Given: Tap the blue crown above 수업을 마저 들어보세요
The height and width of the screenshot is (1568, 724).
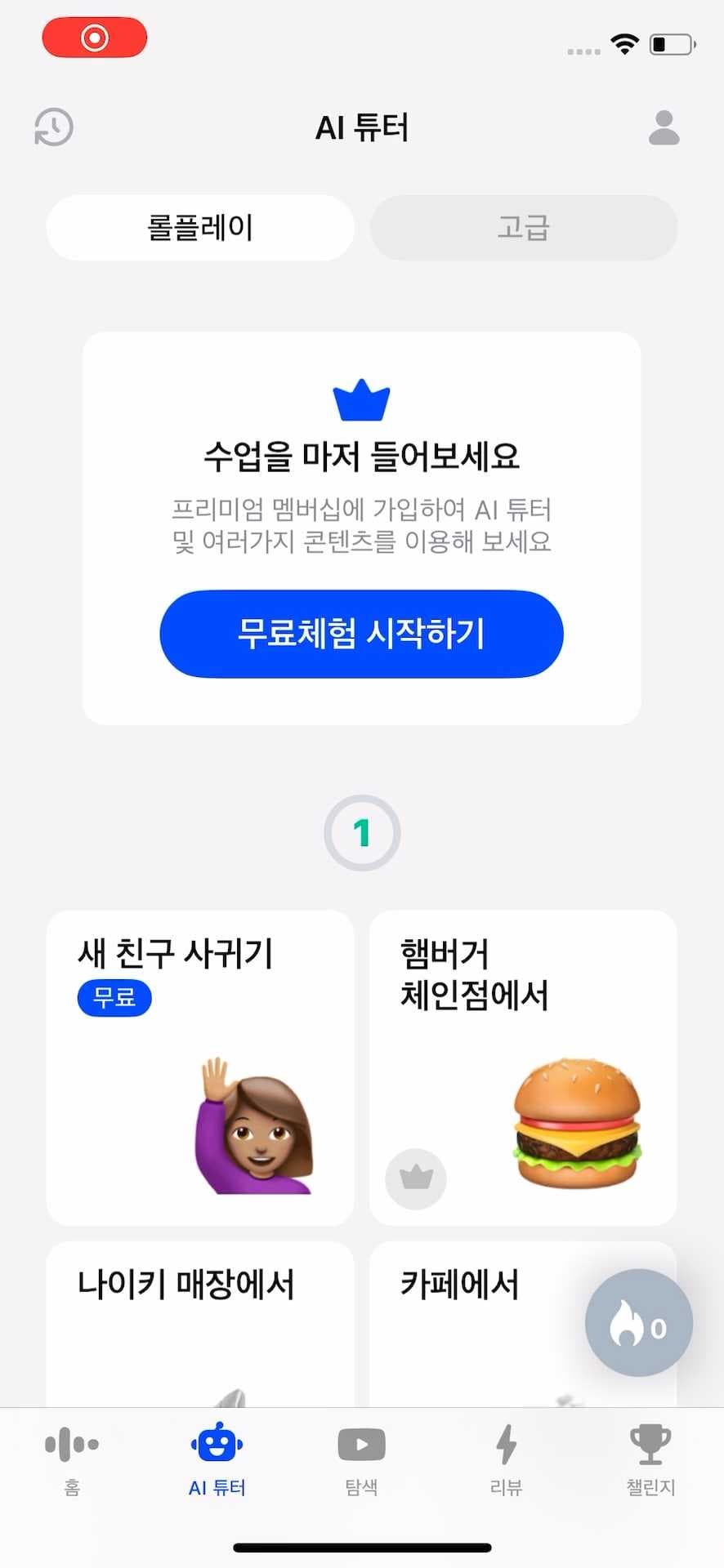Looking at the screenshot, I should tap(362, 398).
